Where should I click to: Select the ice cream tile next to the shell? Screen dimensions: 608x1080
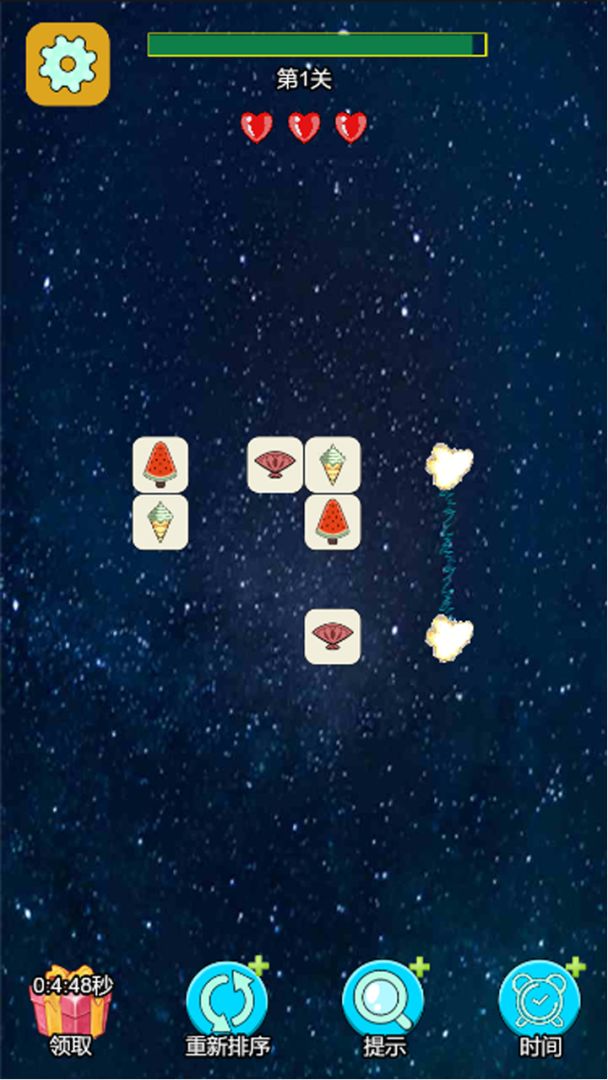tap(332, 465)
